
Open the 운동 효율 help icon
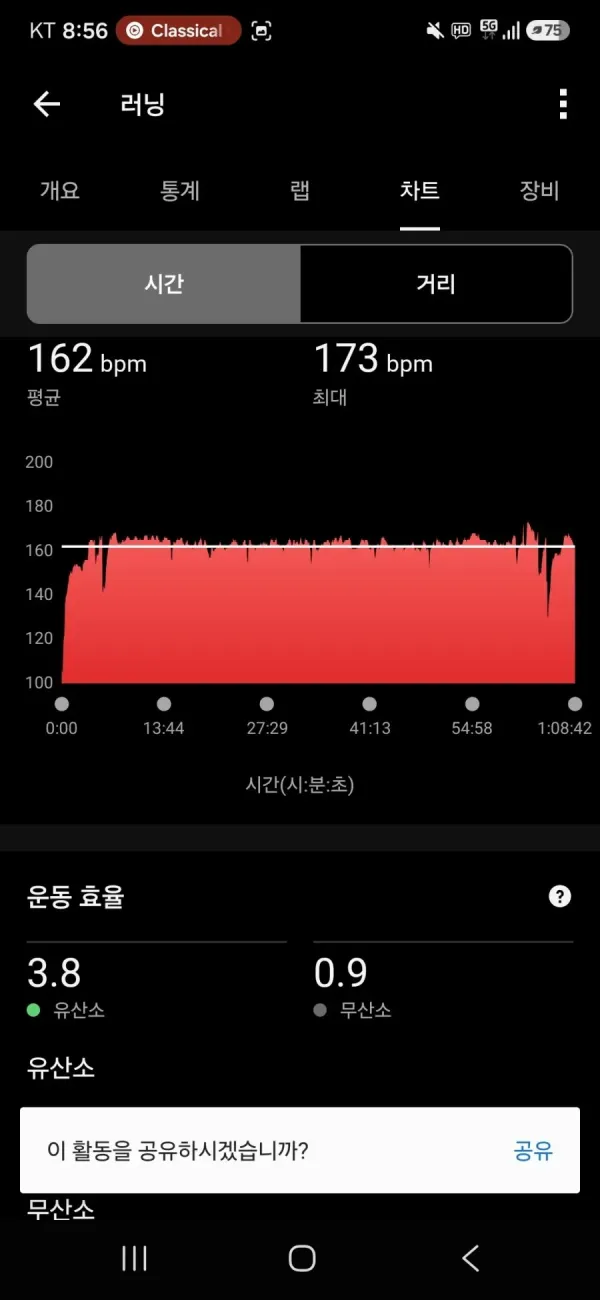[560, 896]
